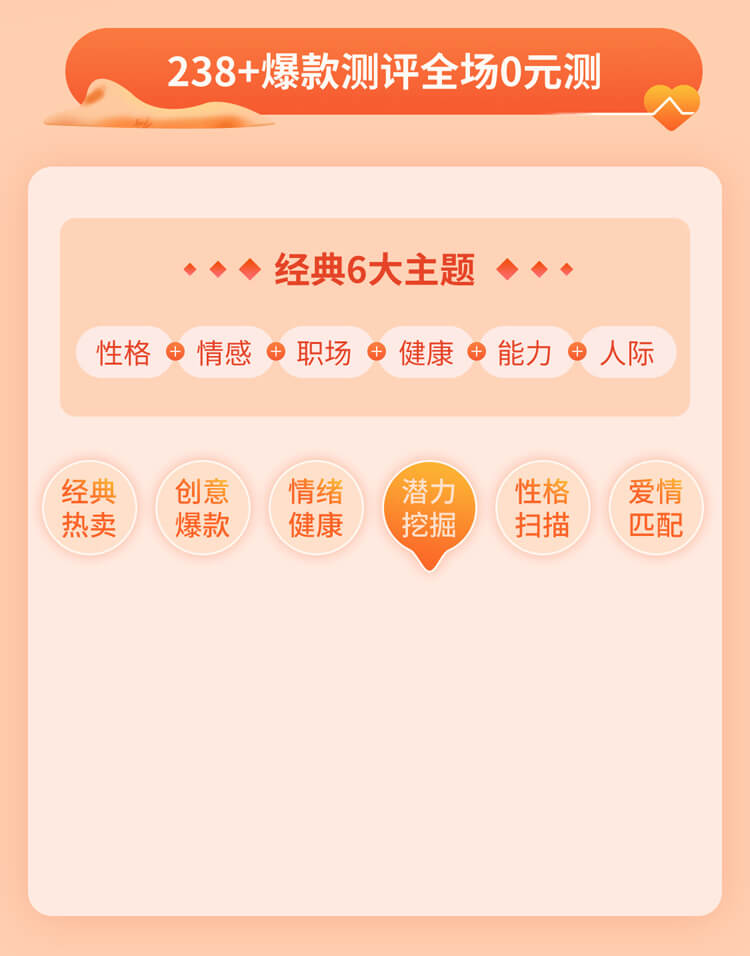
Task: Open the 情绪健康 tab
Action: click(x=316, y=507)
